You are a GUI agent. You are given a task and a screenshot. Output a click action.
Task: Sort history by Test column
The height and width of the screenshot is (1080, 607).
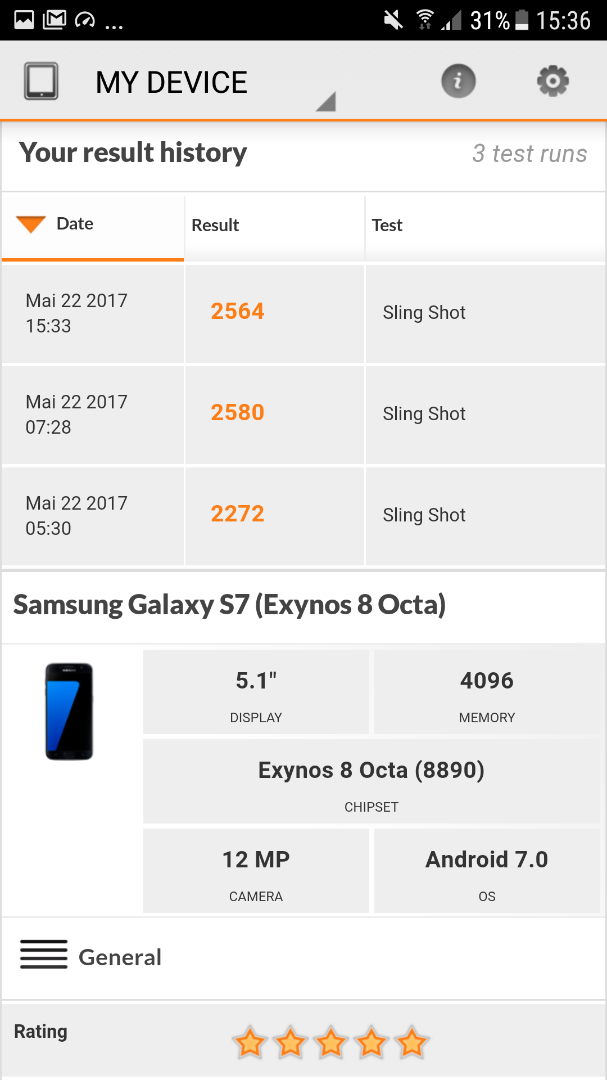[485, 227]
